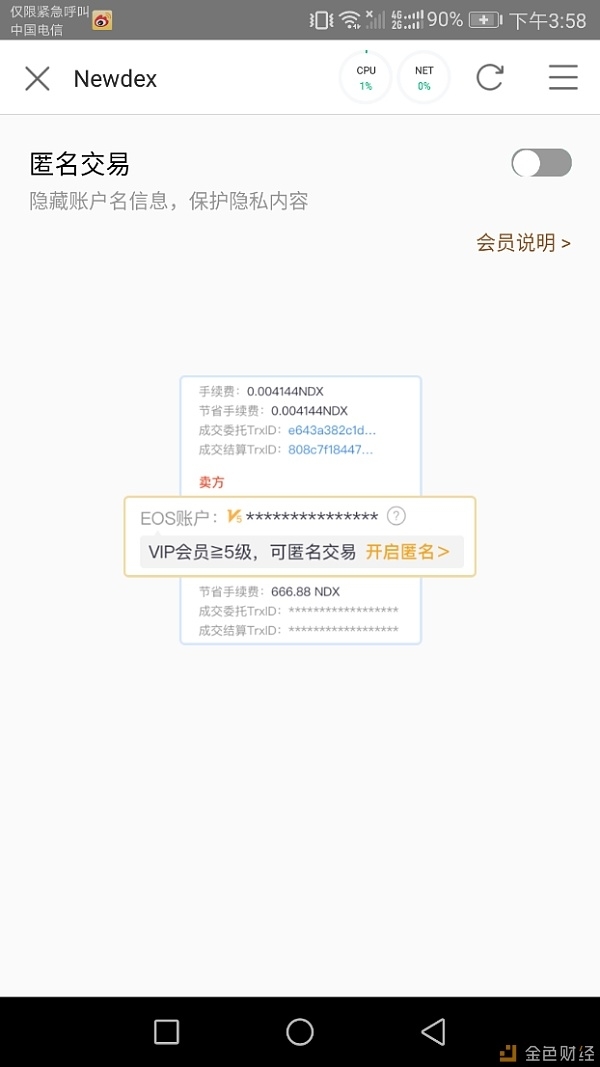
Task: Go to the home screen
Action: (300, 1031)
